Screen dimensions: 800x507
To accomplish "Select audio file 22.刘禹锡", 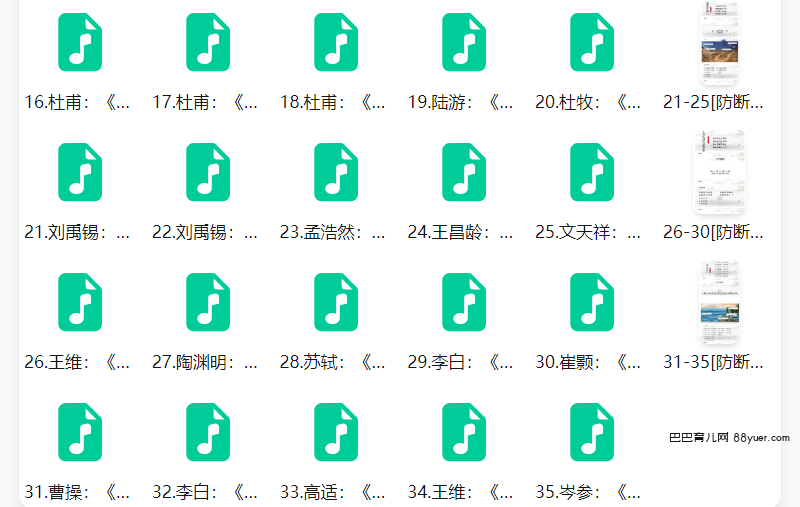I will [208, 172].
